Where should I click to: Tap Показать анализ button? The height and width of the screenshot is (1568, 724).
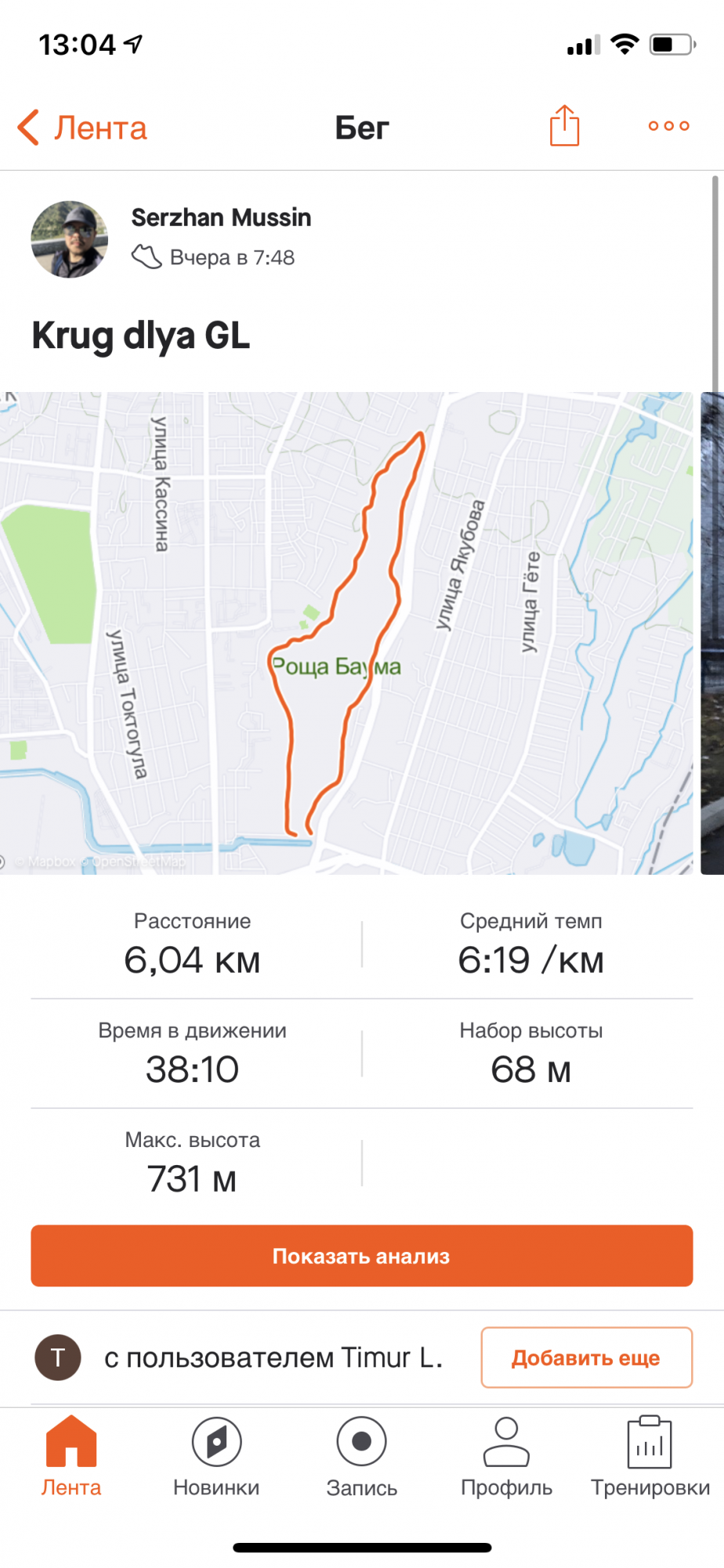coord(361,1256)
